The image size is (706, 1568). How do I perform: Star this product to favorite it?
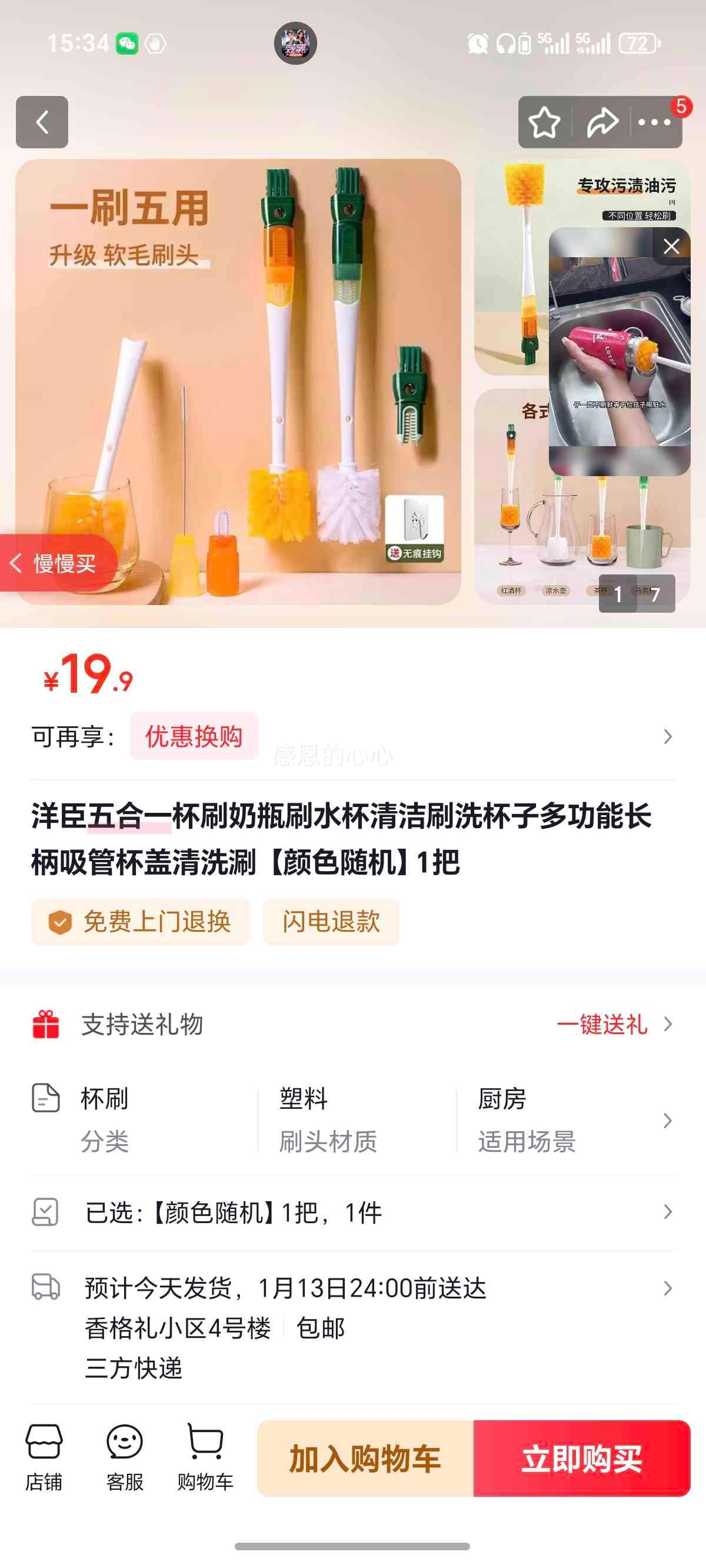(x=546, y=121)
